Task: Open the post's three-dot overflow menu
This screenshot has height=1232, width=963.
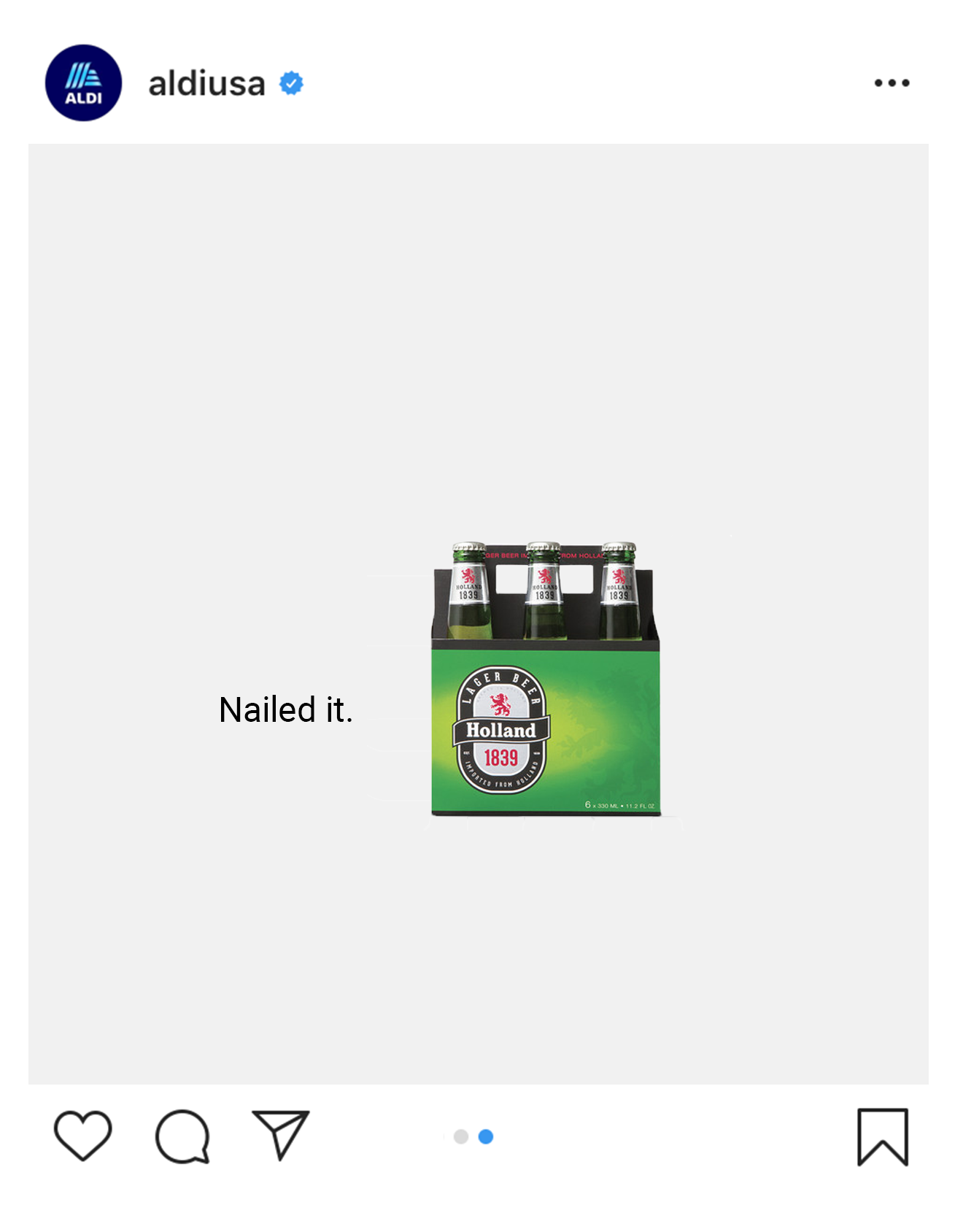Action: (892, 83)
